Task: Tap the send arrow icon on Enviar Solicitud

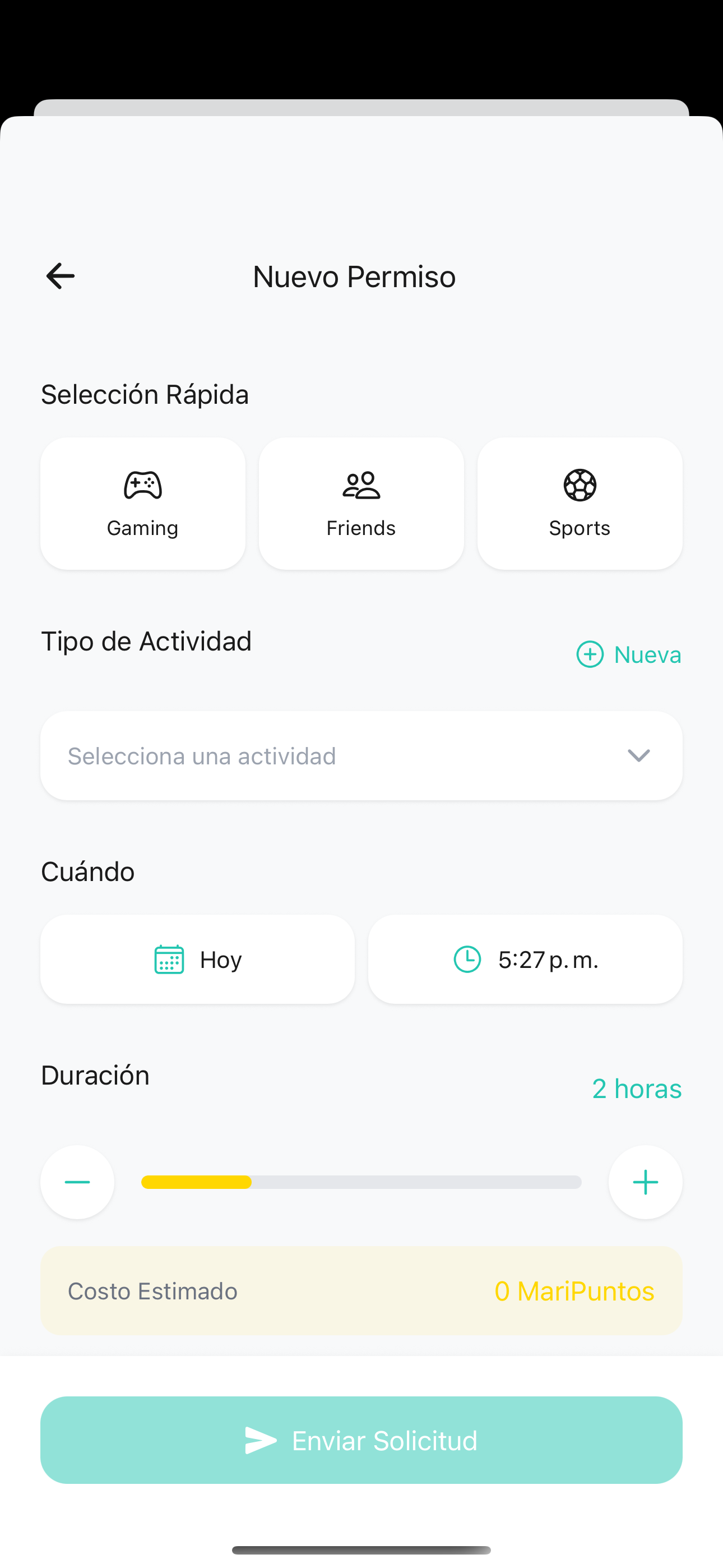Action: tap(261, 1440)
